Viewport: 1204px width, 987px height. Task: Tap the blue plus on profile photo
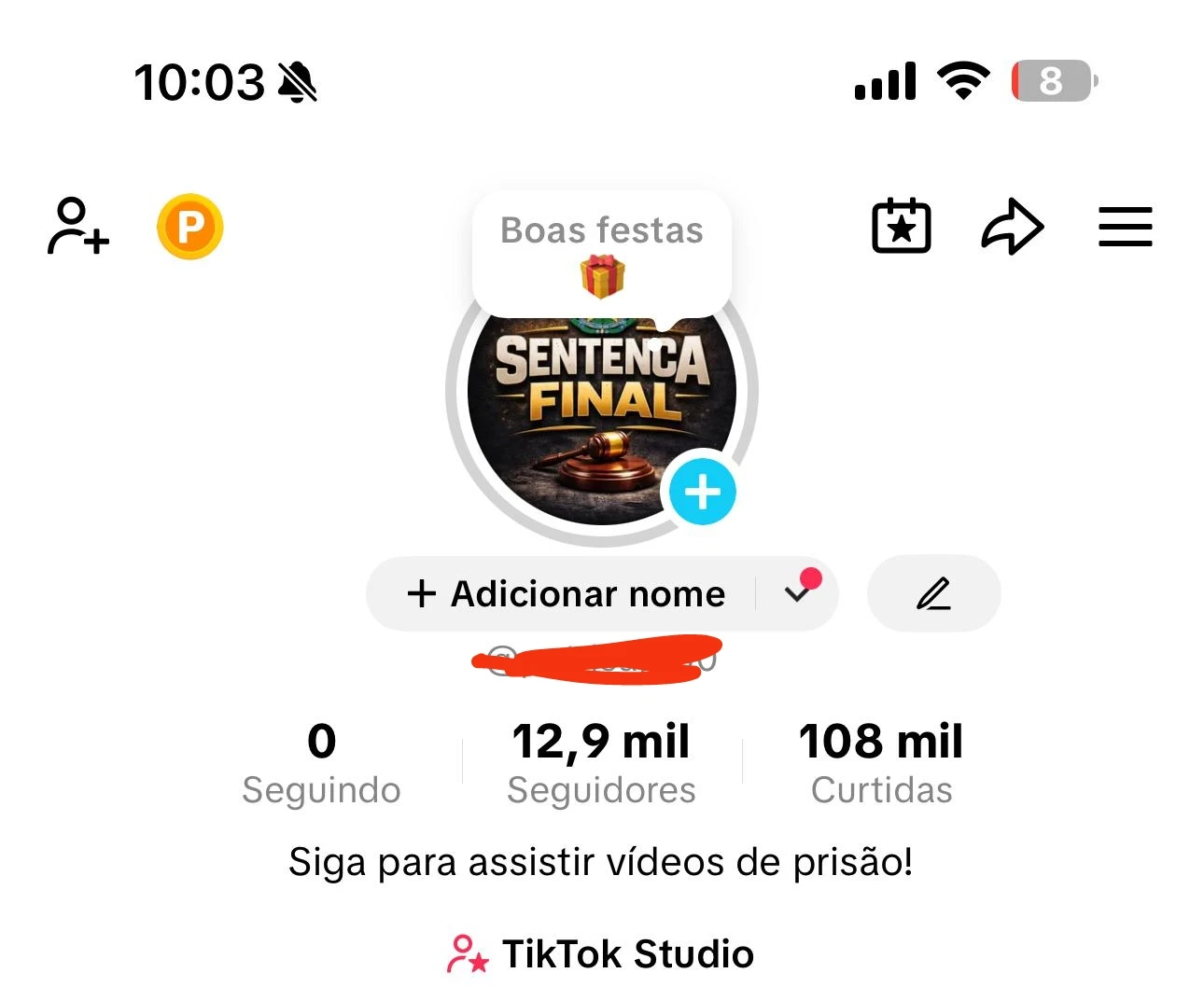pyautogui.click(x=703, y=492)
